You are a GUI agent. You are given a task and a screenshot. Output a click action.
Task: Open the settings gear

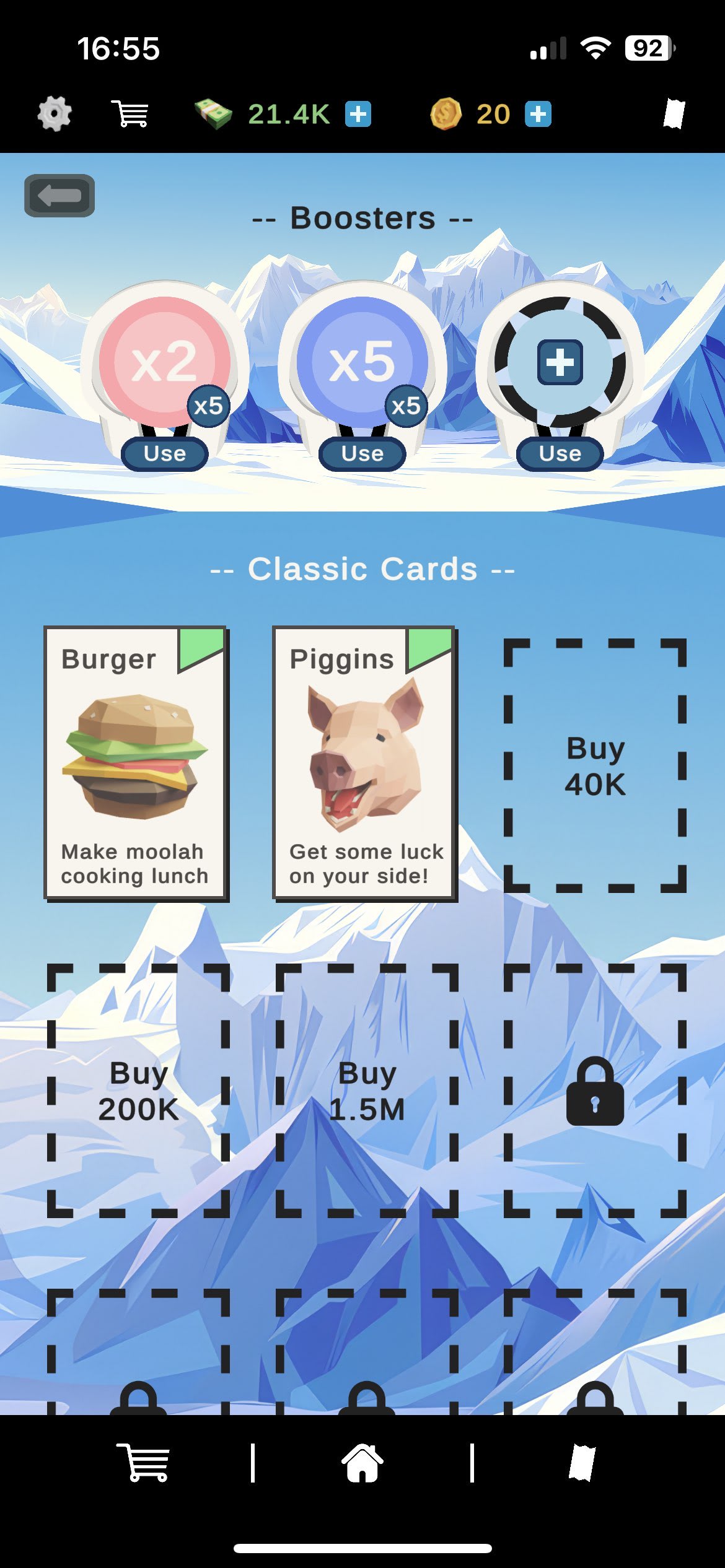click(55, 114)
